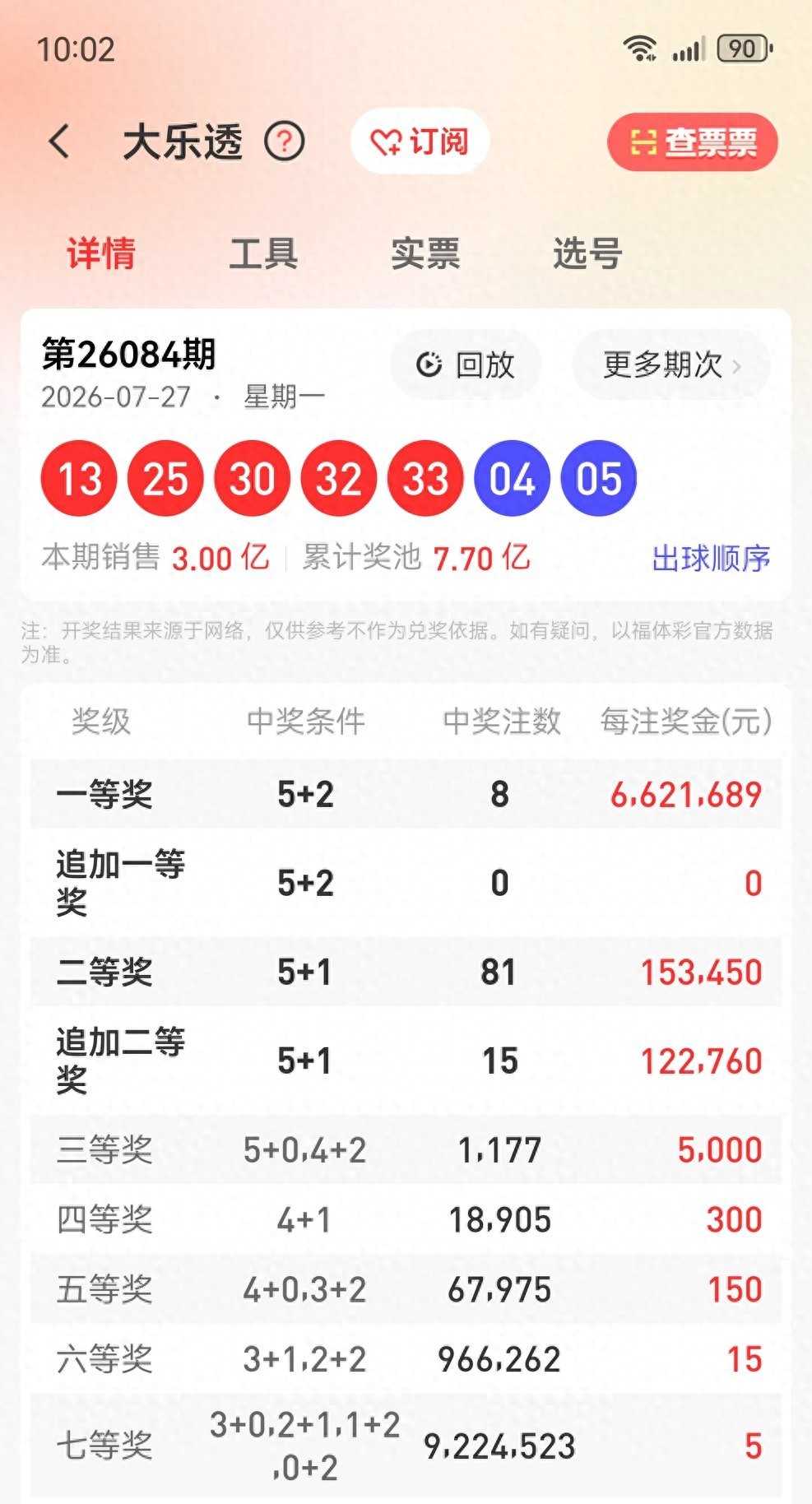Tap the 订阅 subscribe button
Screen dimensions: 812x1504
420,142
